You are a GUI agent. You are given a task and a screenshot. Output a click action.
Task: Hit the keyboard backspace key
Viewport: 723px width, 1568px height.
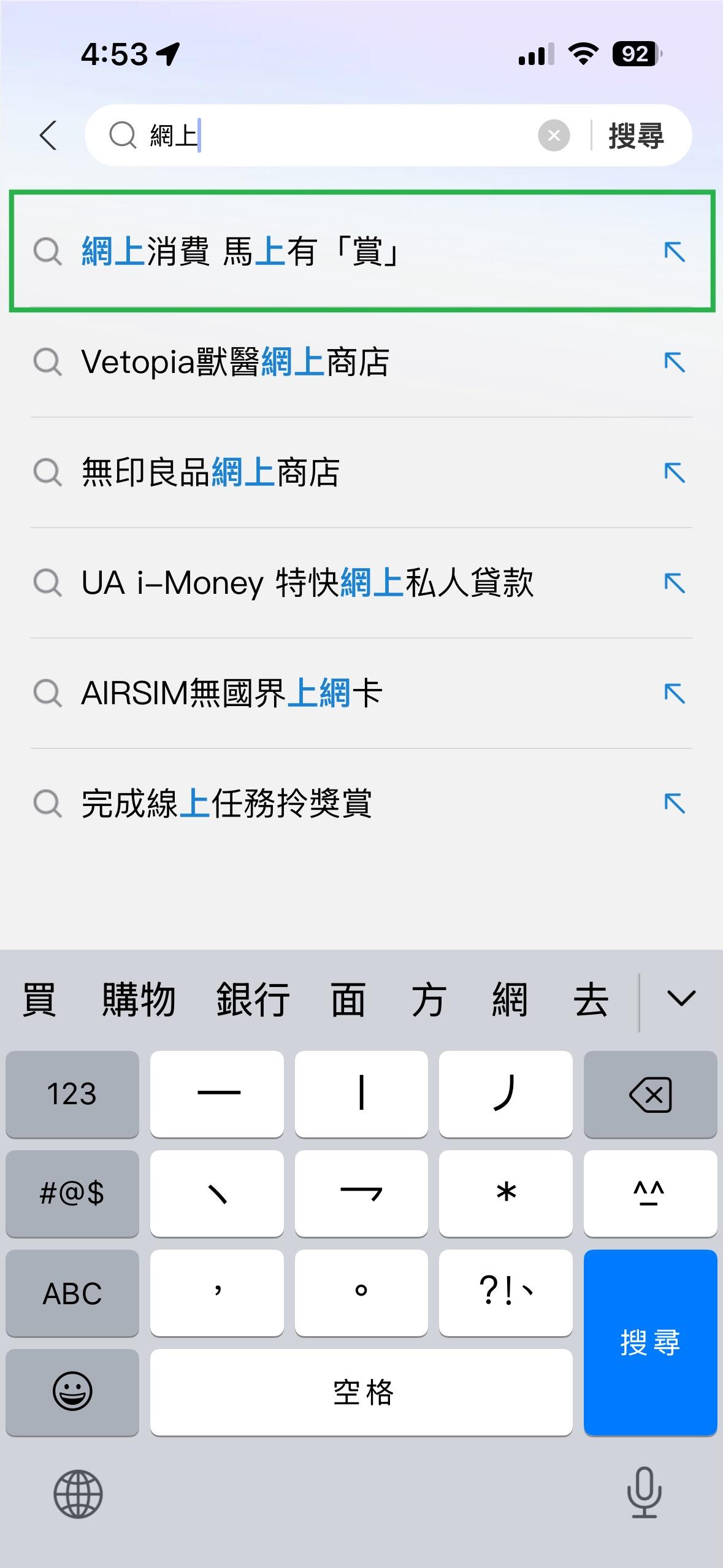pyautogui.click(x=650, y=1094)
